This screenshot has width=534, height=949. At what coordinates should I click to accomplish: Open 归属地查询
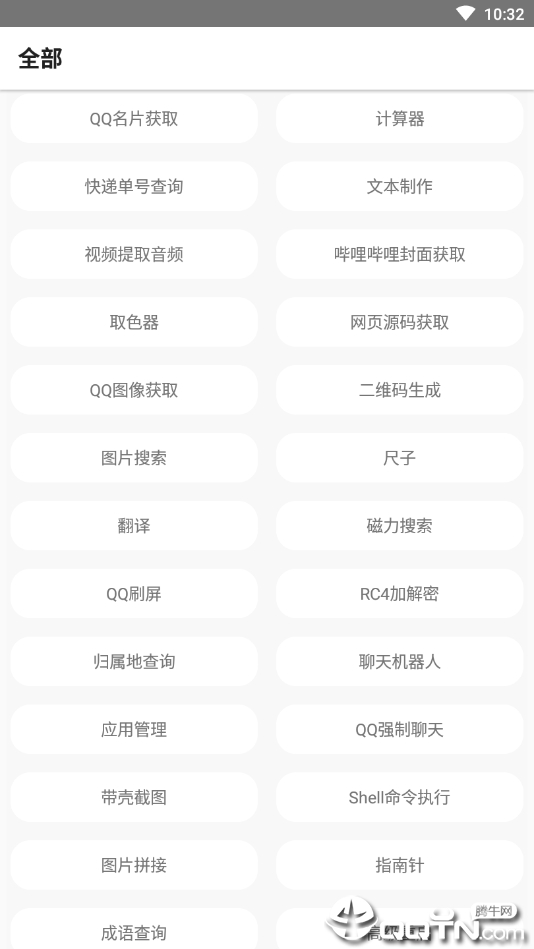point(134,661)
